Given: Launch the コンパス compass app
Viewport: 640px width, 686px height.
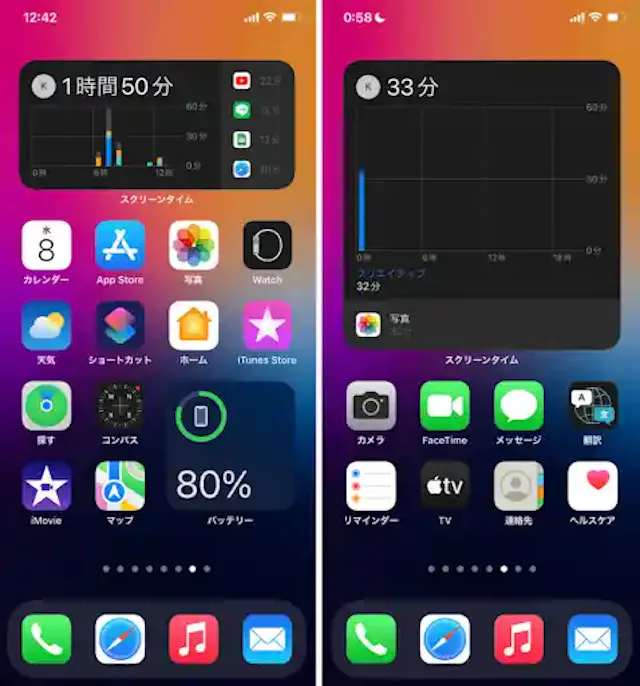Looking at the screenshot, I should tap(120, 406).
